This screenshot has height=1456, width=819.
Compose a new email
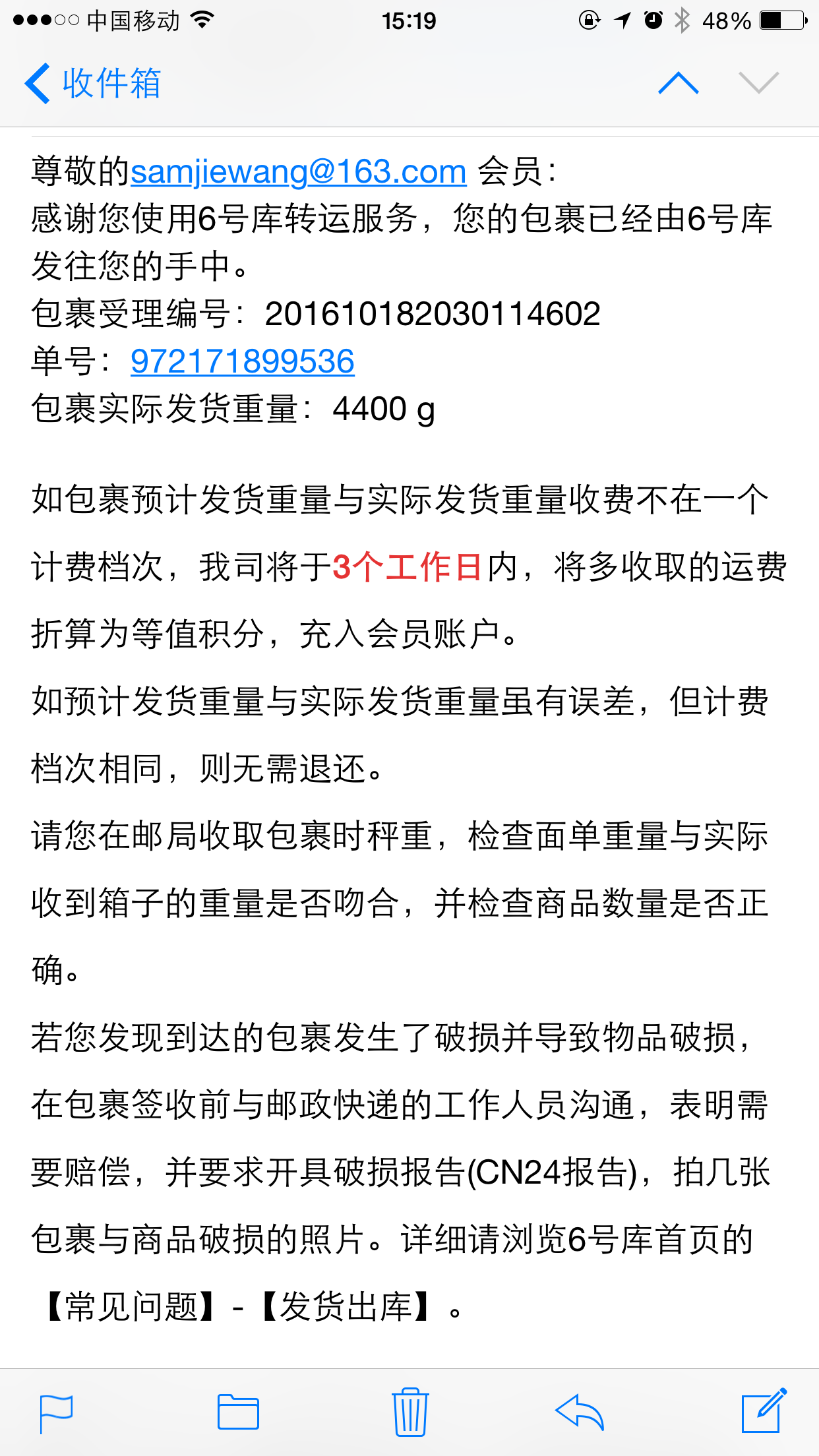(764, 1410)
